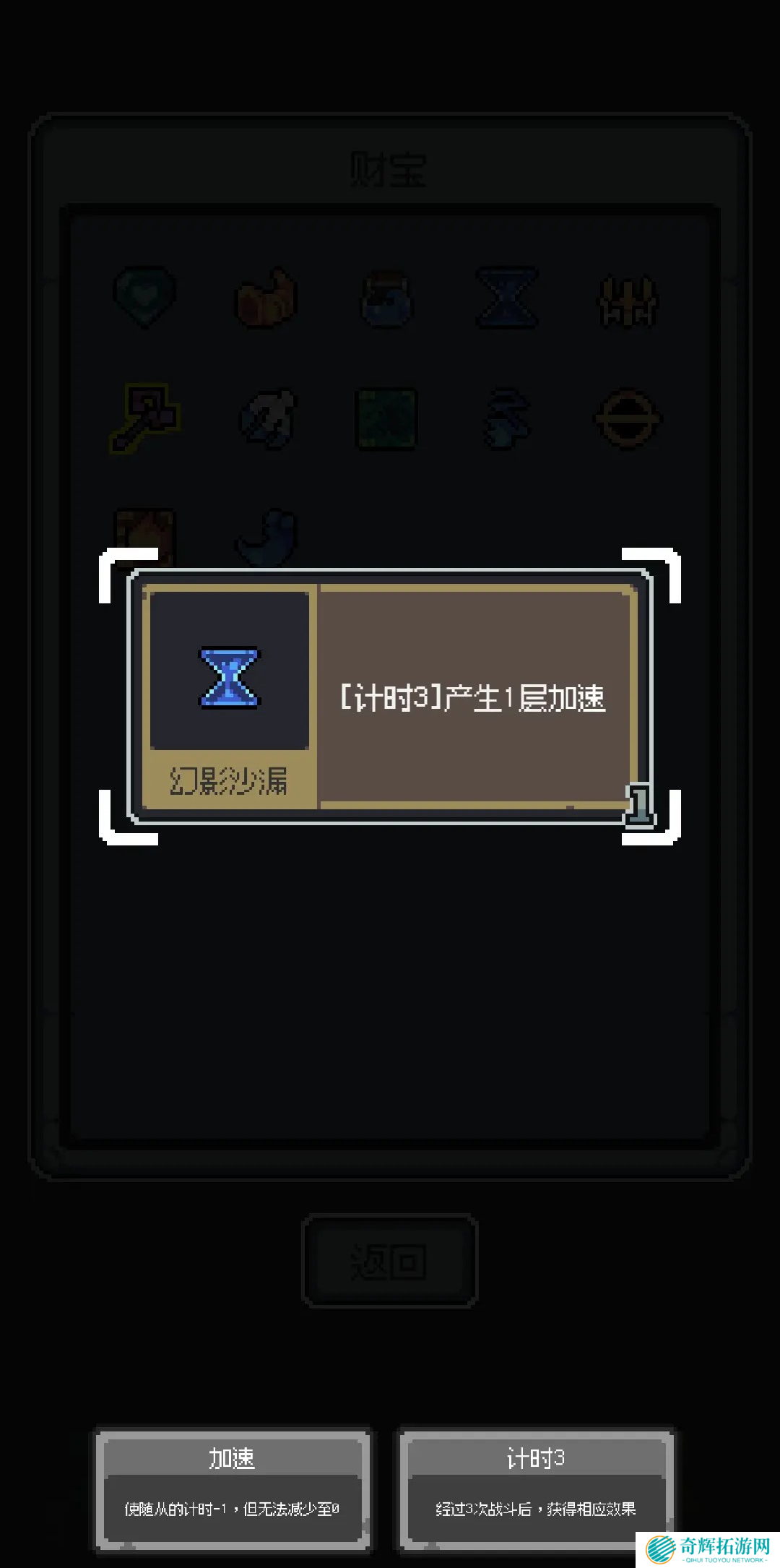Tap the dimmed 返回 button
The height and width of the screenshot is (1568, 780).
[x=389, y=1262]
